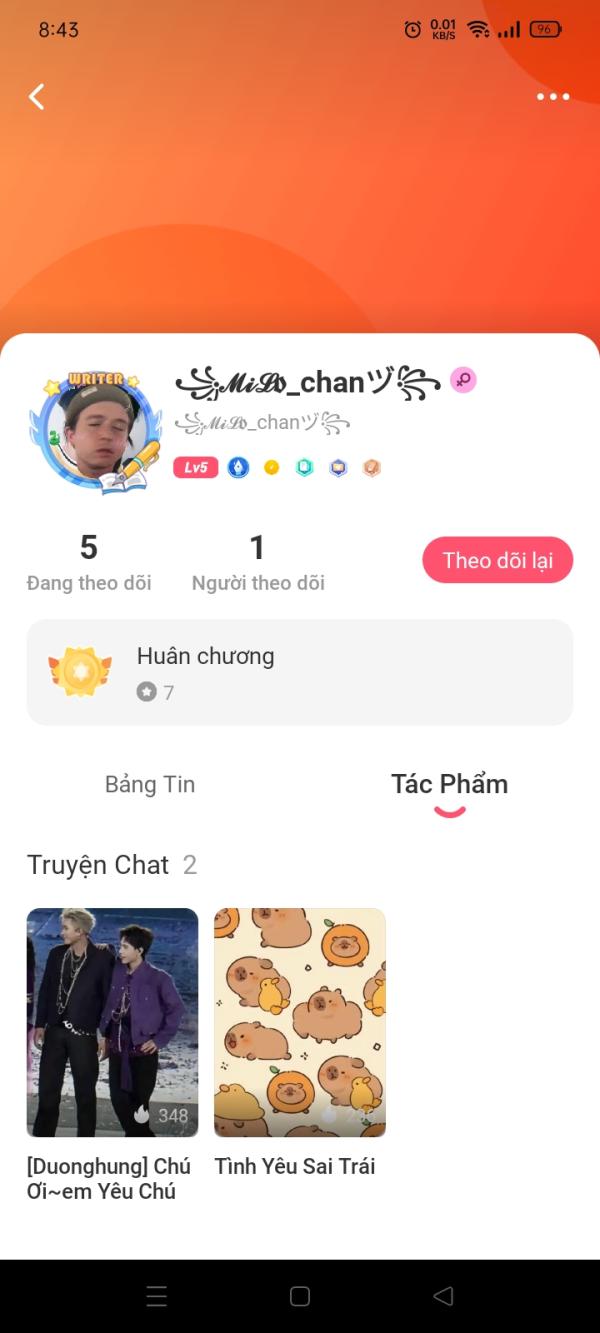
Task: Open the profile avatar picture
Action: click(x=97, y=429)
